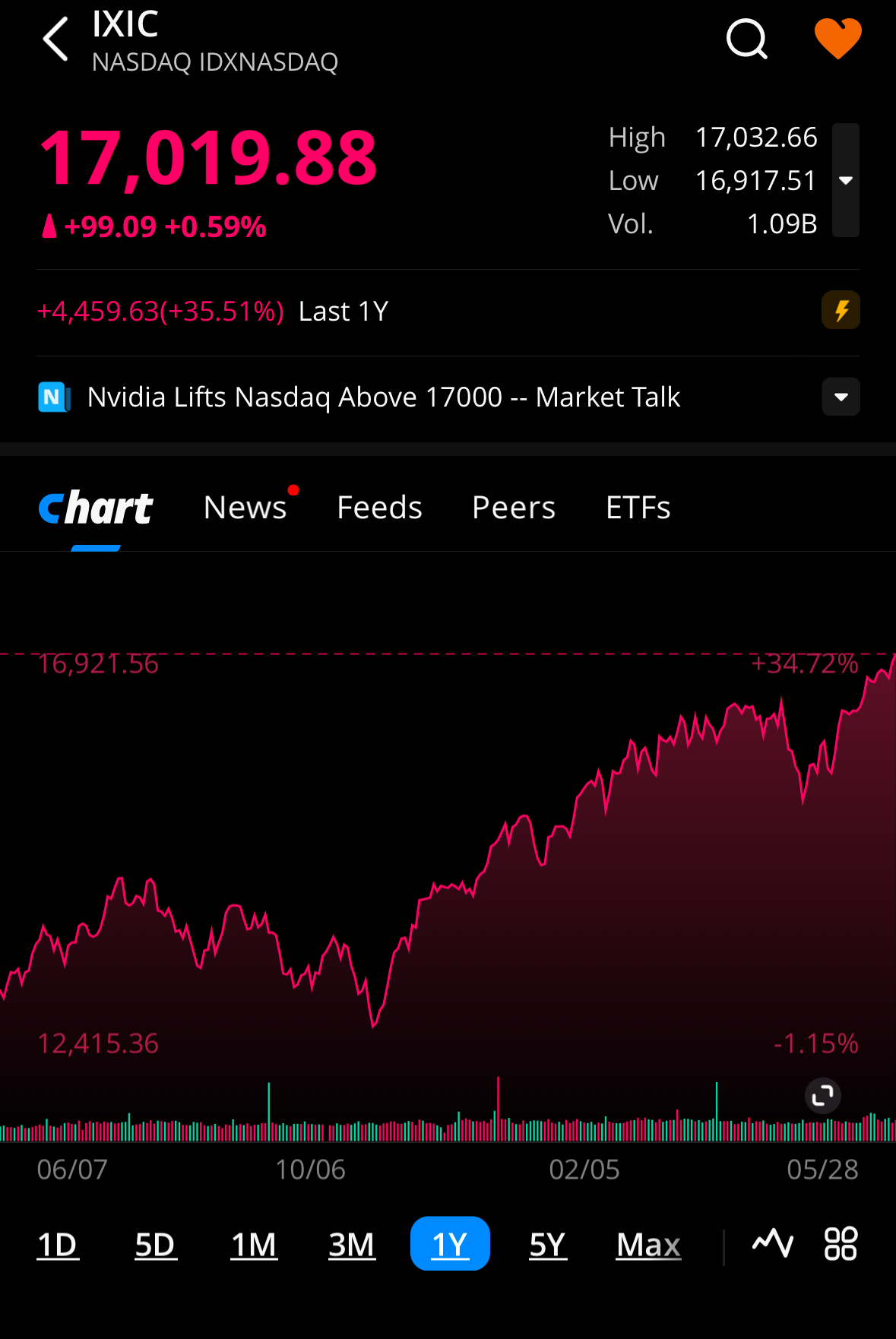Select the 1D time range

[x=58, y=1245]
